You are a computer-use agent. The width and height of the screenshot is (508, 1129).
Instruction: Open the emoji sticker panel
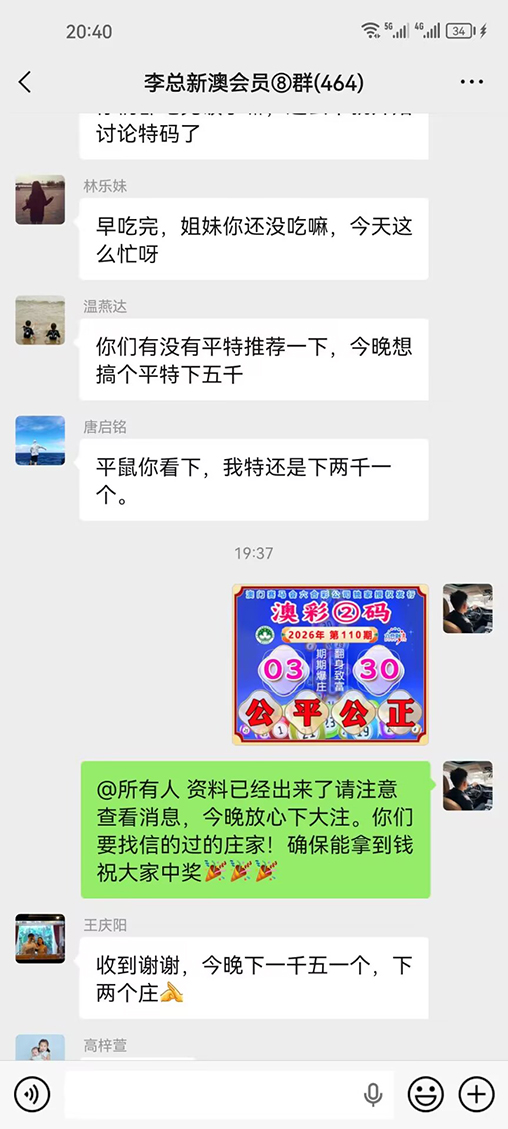[425, 1095]
